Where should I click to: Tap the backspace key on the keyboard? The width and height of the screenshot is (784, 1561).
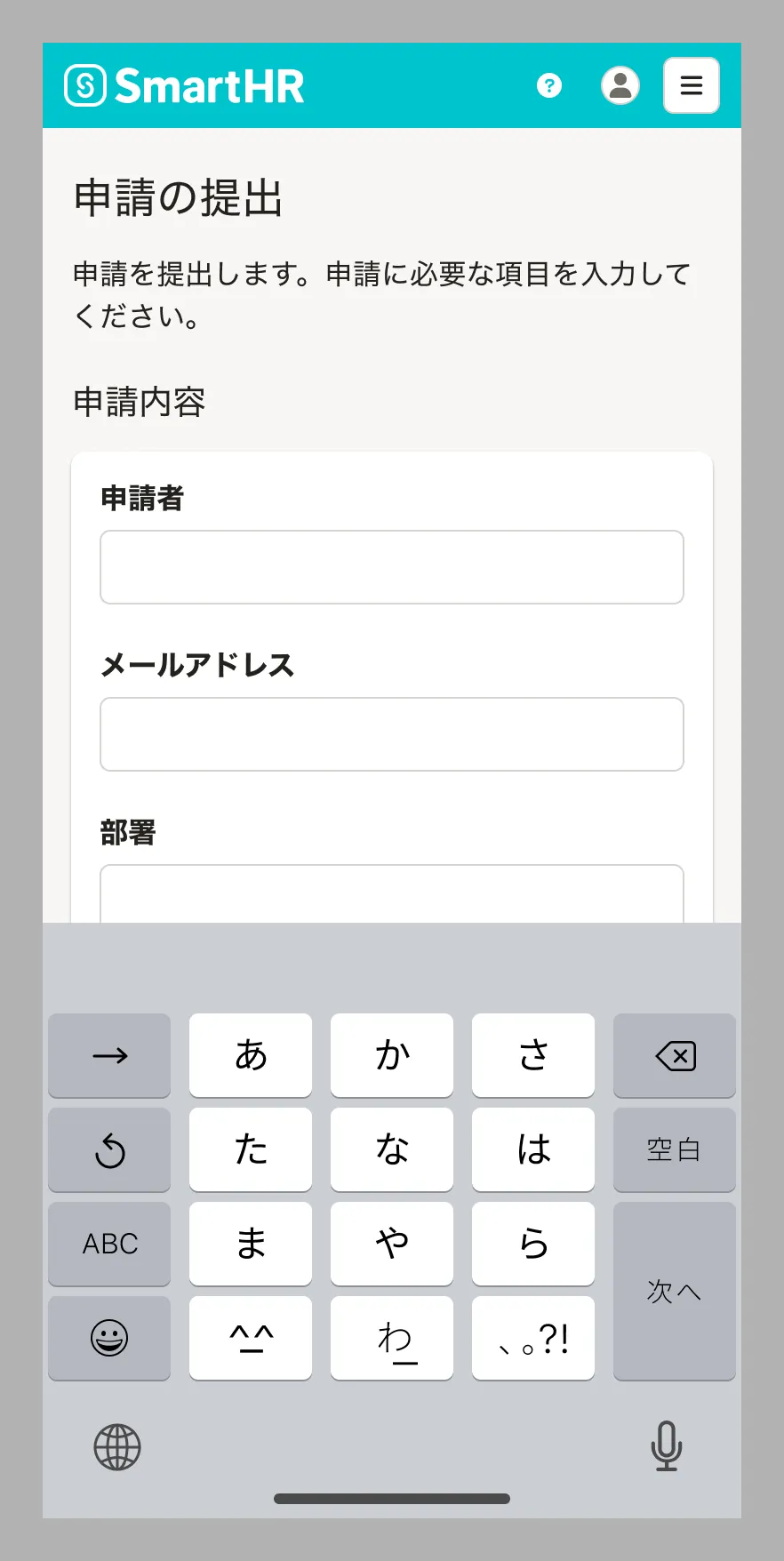(x=675, y=1056)
